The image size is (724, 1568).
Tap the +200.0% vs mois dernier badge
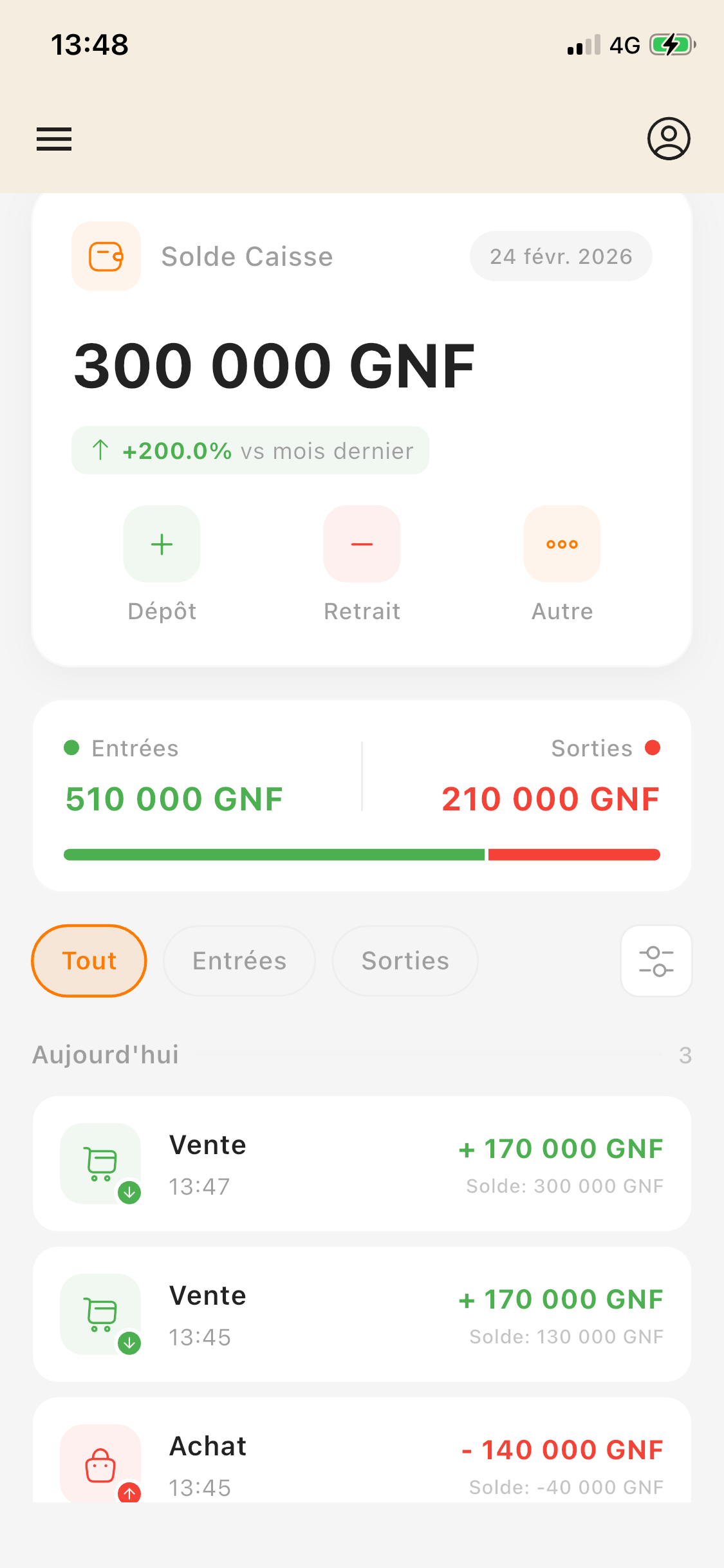click(x=250, y=451)
